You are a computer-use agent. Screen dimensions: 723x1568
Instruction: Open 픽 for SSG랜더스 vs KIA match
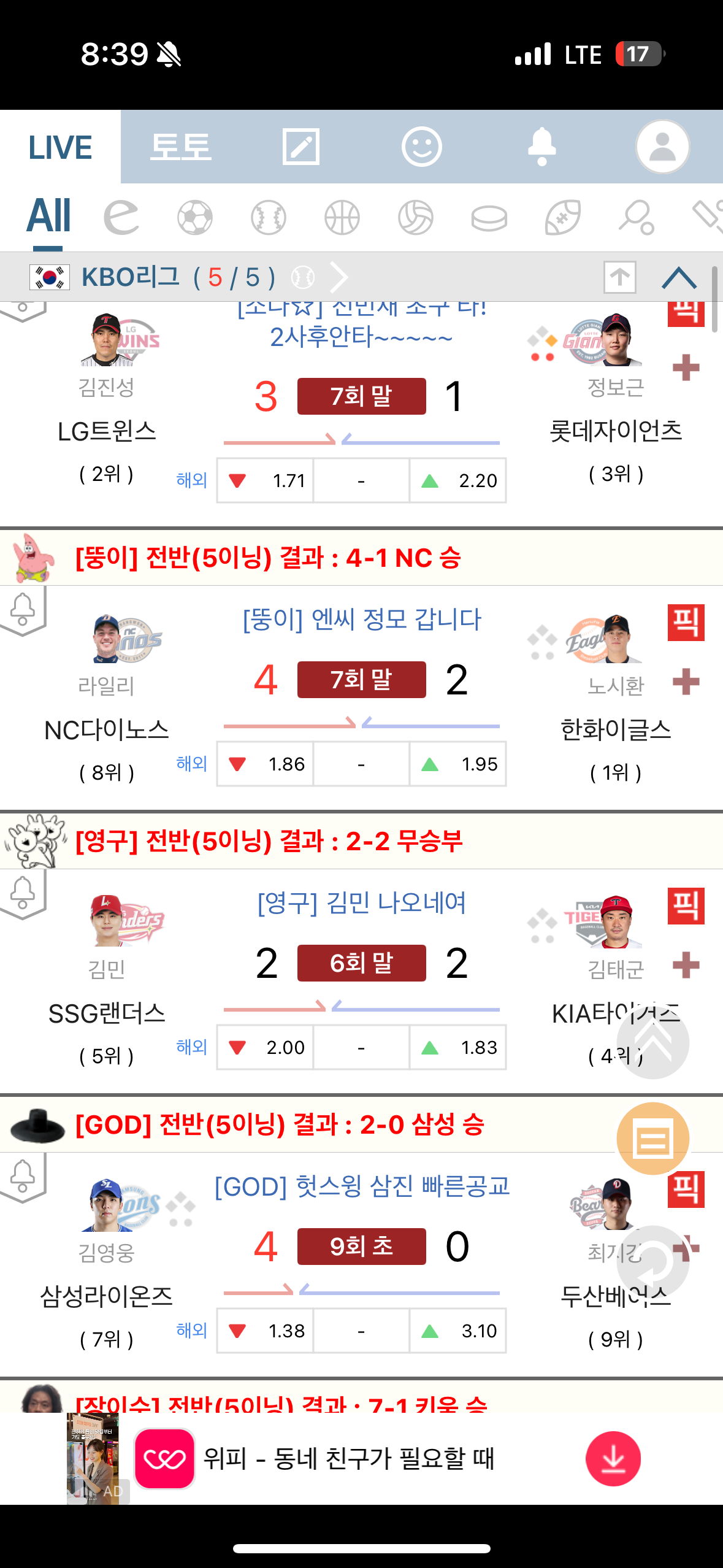pos(686,906)
